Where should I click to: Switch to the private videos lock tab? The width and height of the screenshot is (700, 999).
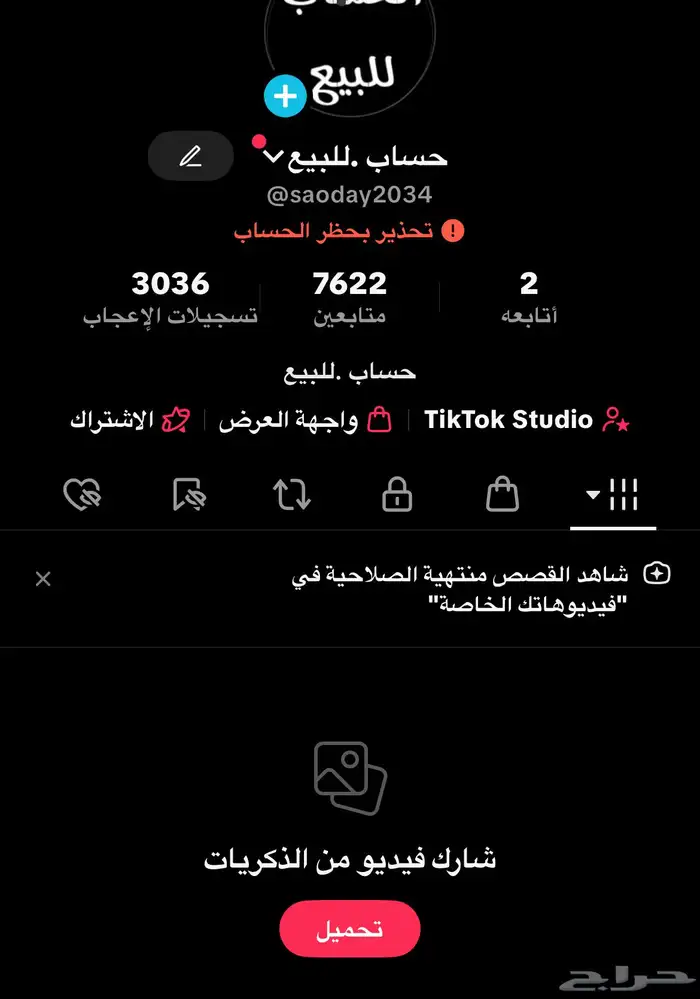click(397, 494)
